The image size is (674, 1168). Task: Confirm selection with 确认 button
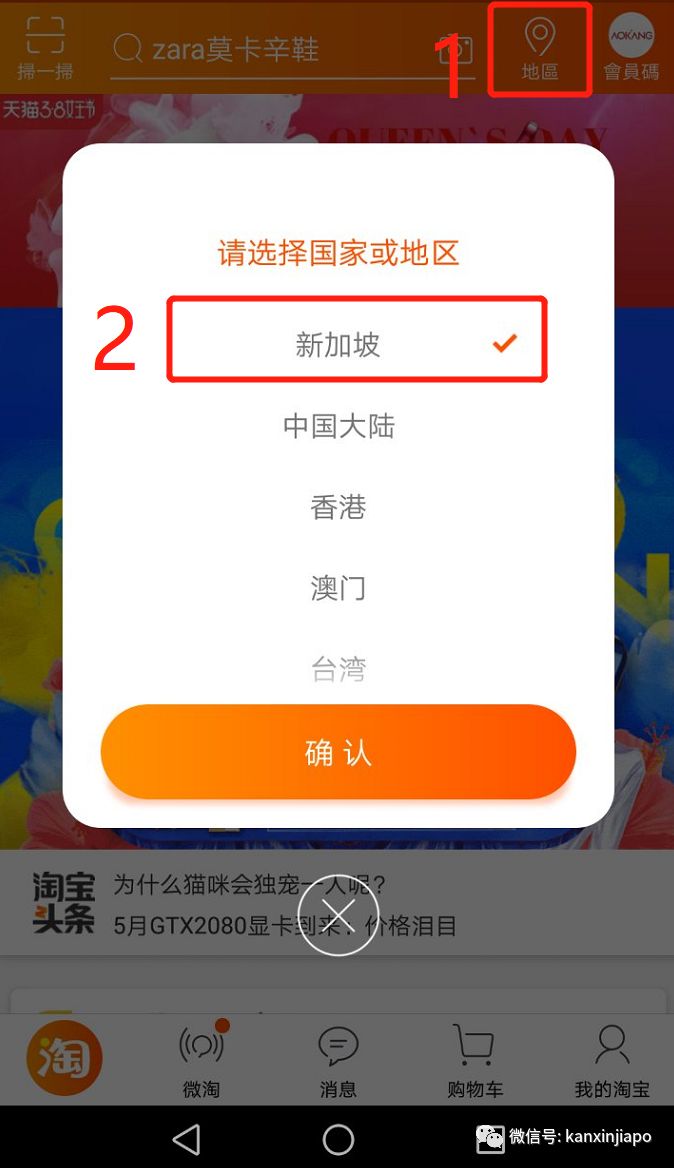point(338,752)
